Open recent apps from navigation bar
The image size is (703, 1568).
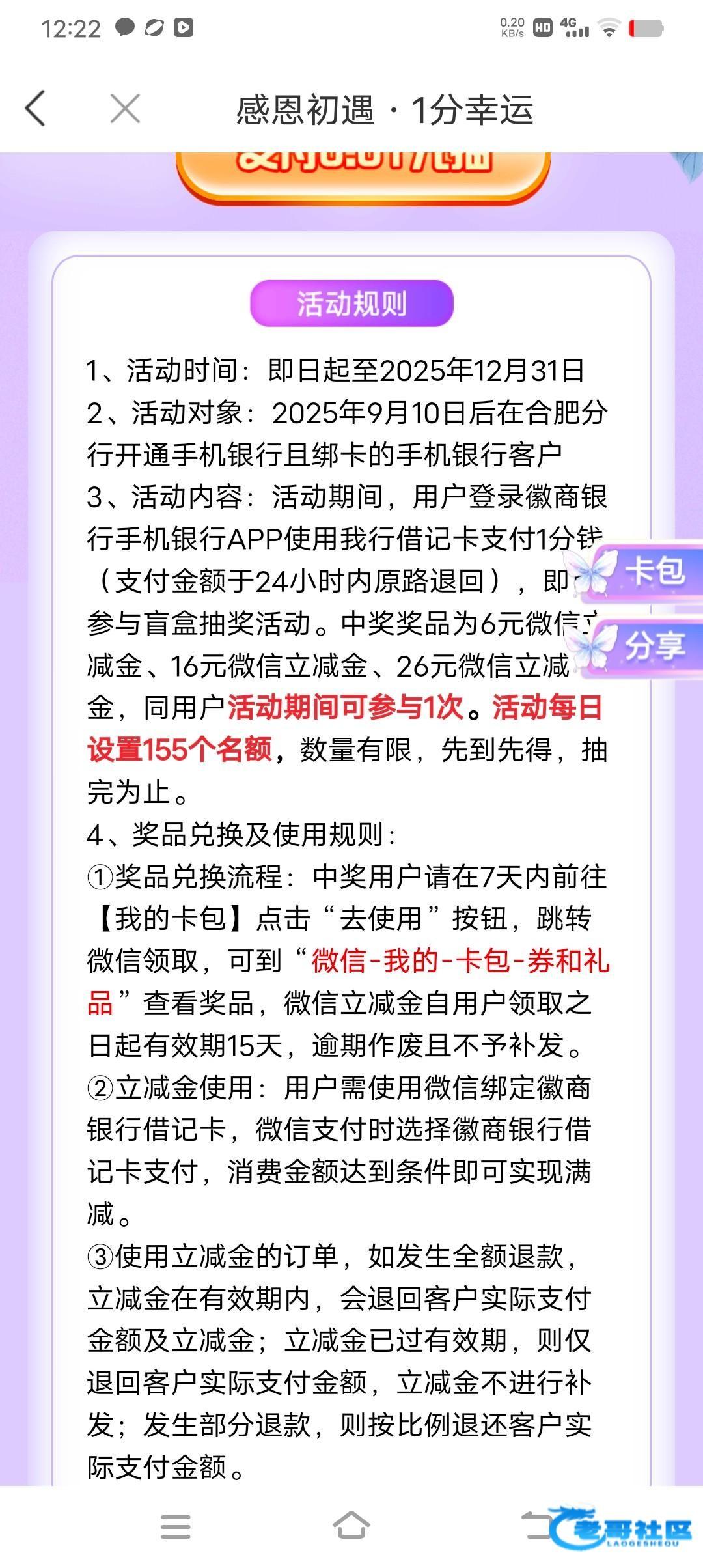(175, 1526)
